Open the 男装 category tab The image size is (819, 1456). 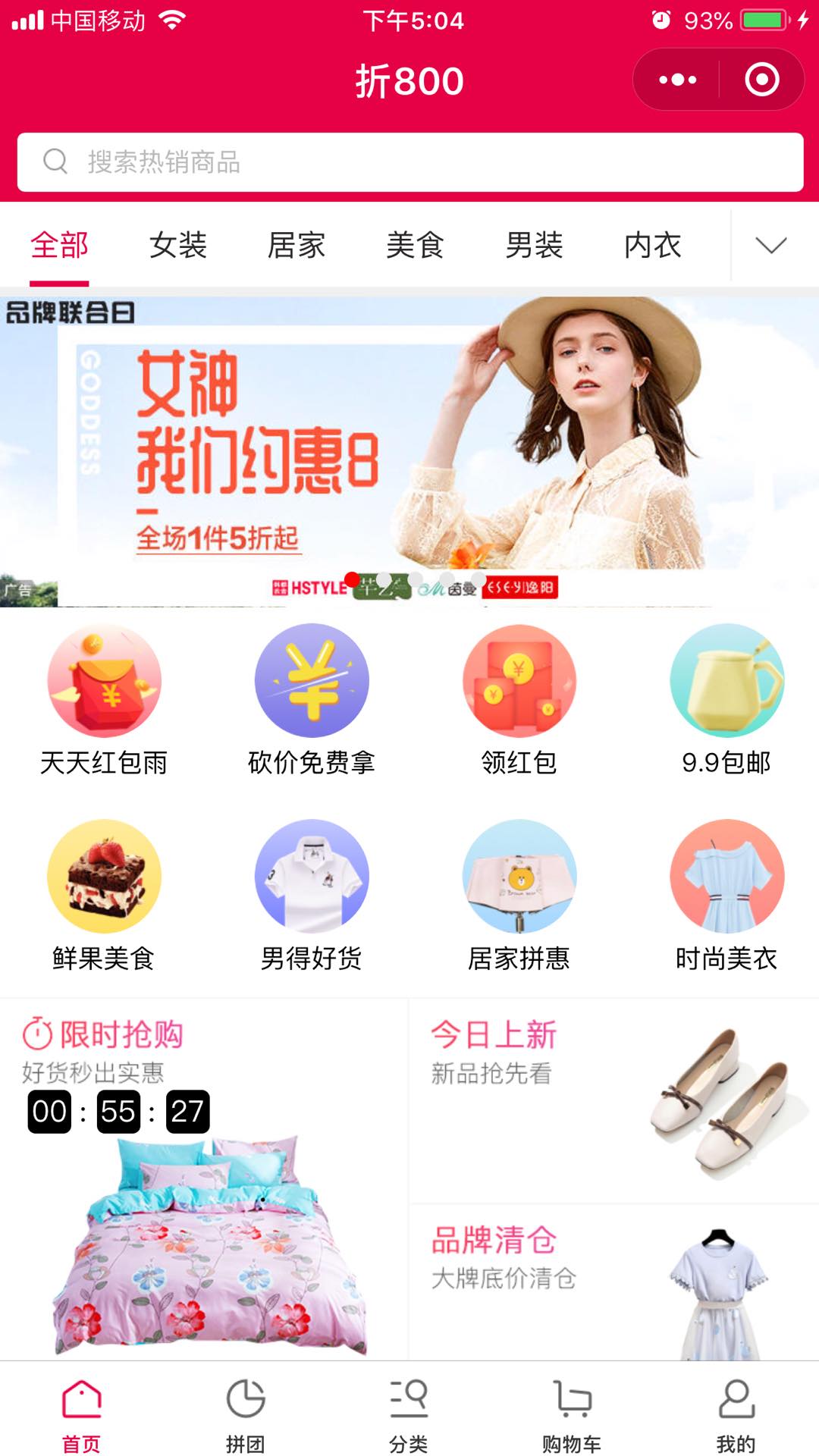click(534, 245)
